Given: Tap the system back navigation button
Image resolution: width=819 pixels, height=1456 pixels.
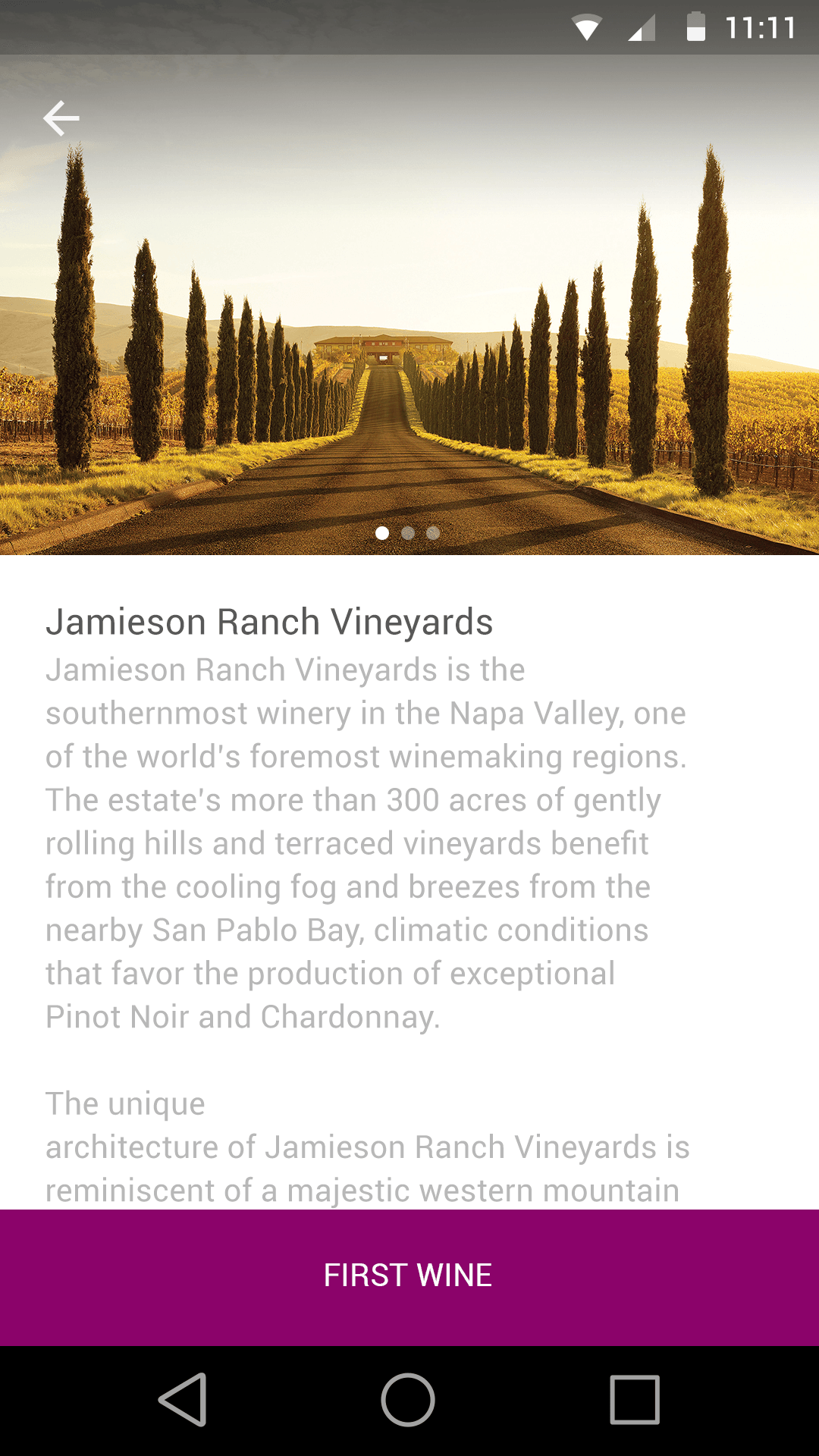Looking at the screenshot, I should (184, 1400).
